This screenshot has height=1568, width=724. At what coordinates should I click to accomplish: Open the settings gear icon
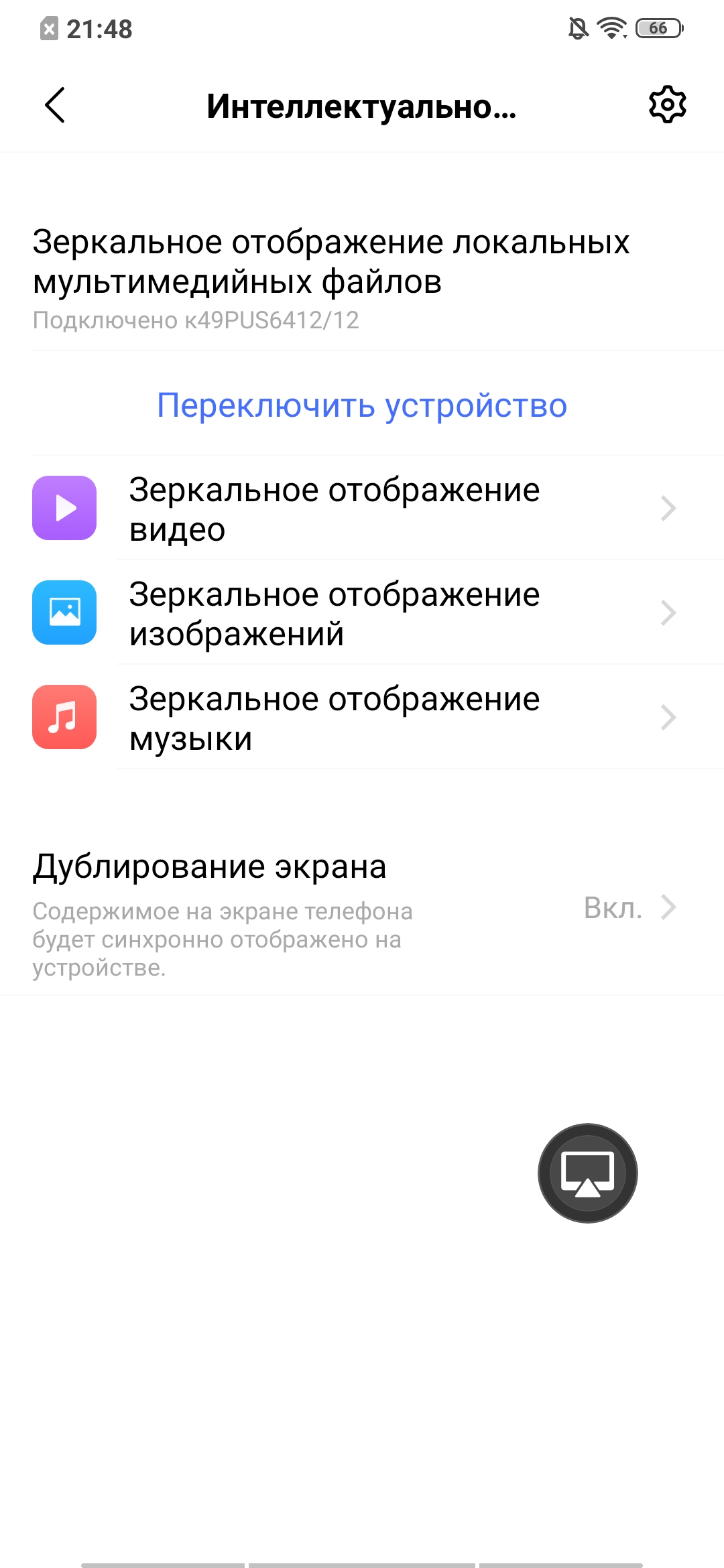point(667,105)
